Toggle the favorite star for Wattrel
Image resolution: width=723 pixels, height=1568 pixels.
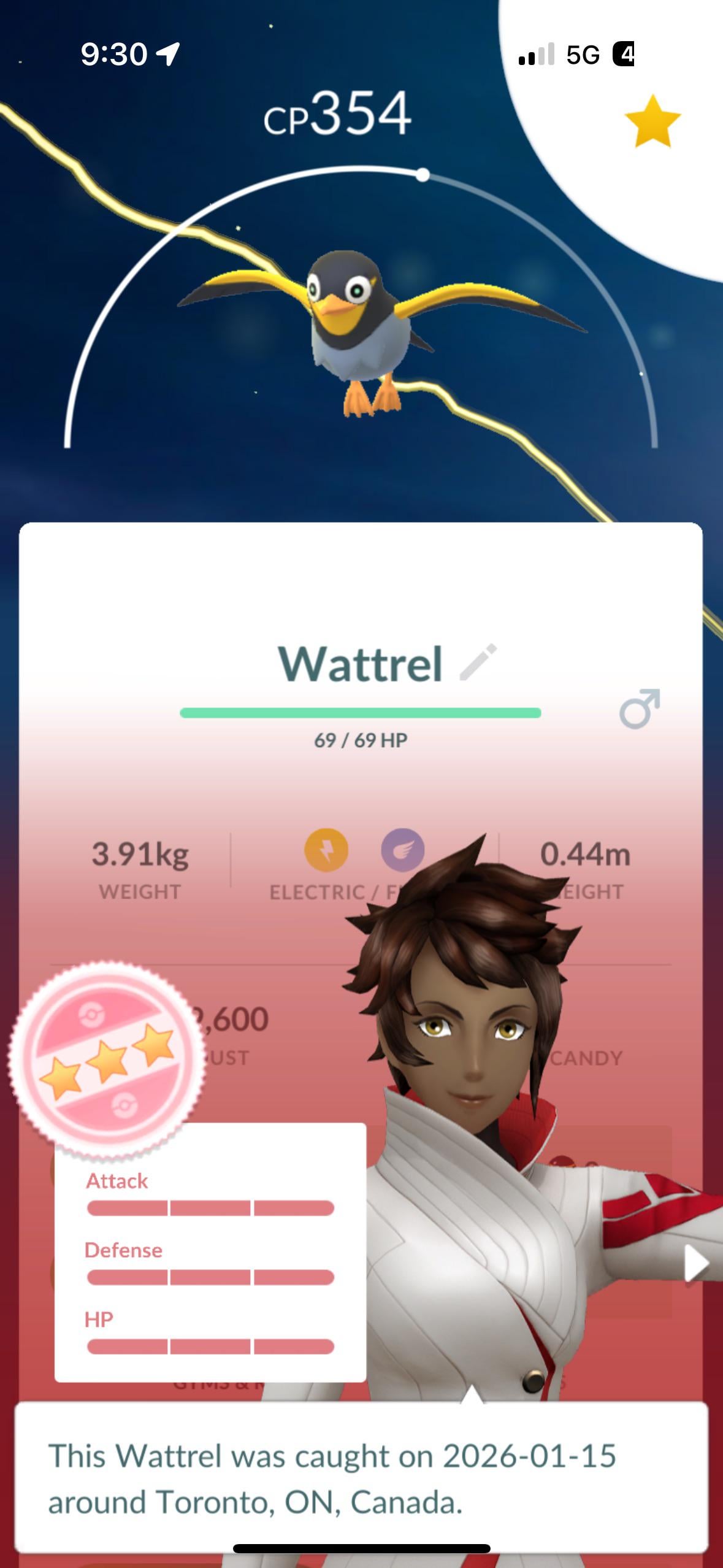coord(652,121)
